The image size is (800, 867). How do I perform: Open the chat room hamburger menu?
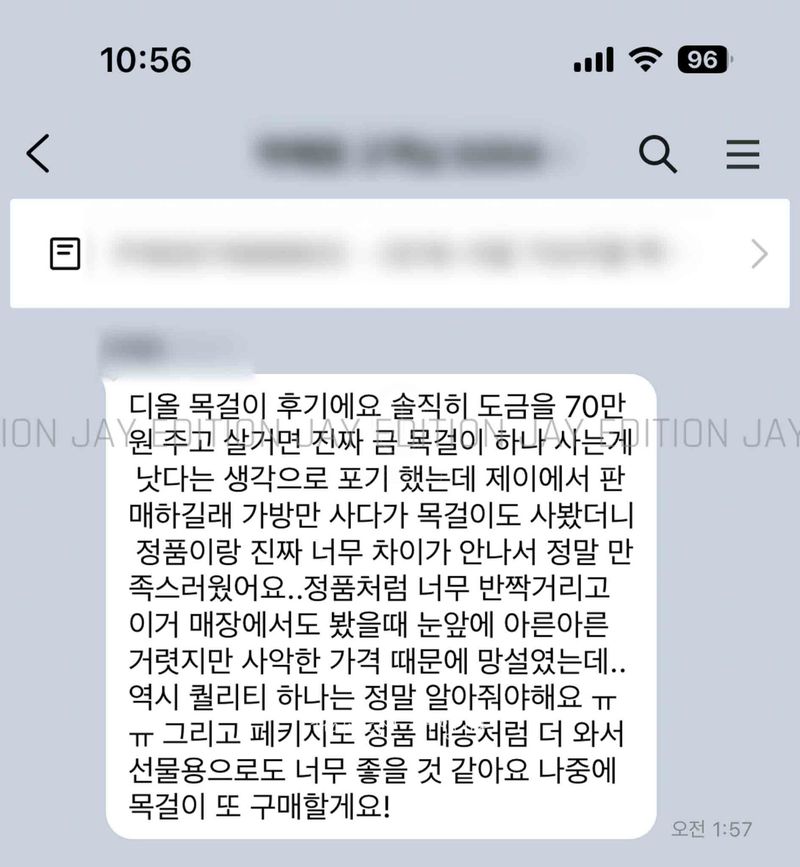click(743, 154)
